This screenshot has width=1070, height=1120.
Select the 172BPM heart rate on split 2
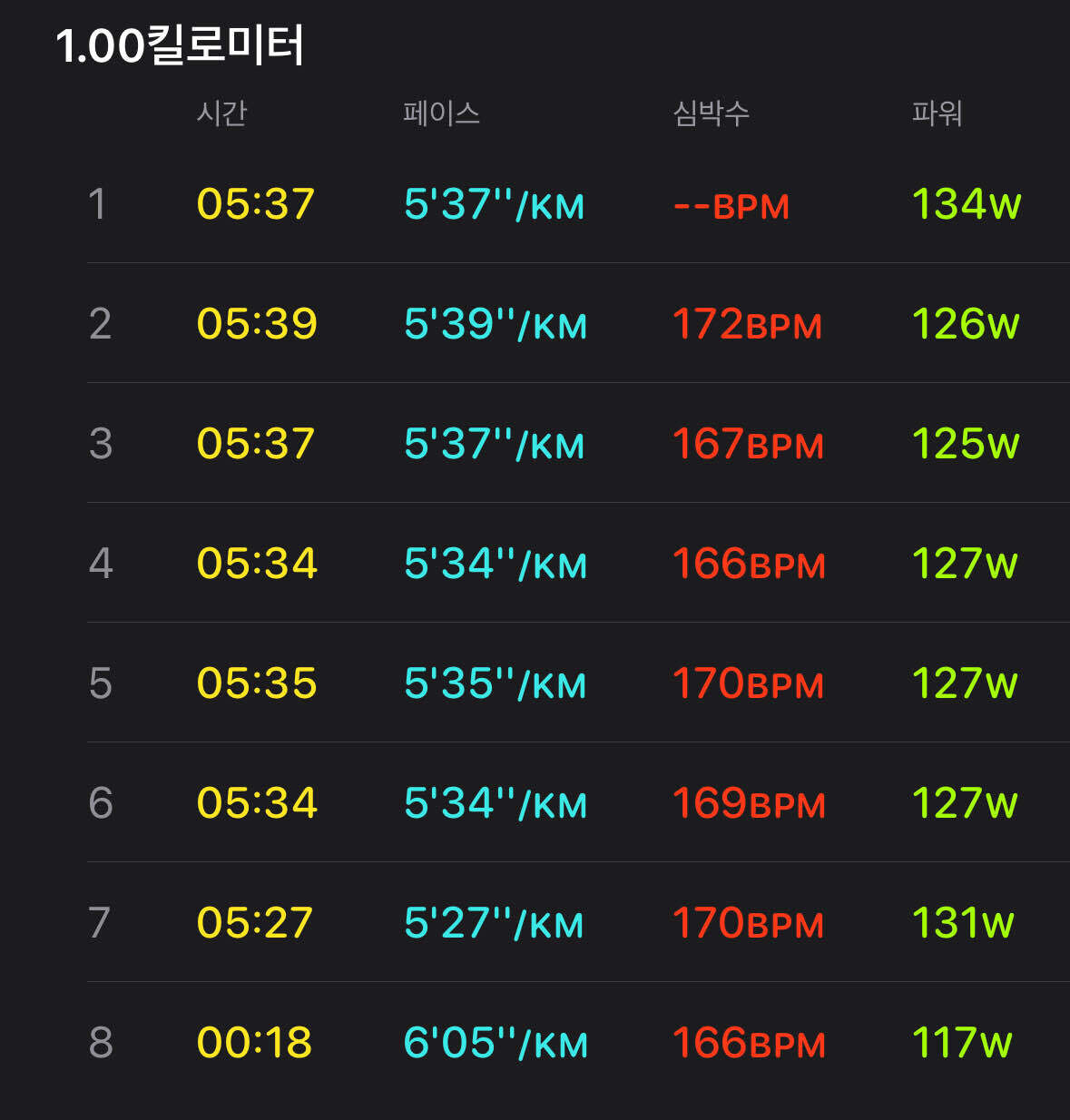pyautogui.click(x=747, y=324)
